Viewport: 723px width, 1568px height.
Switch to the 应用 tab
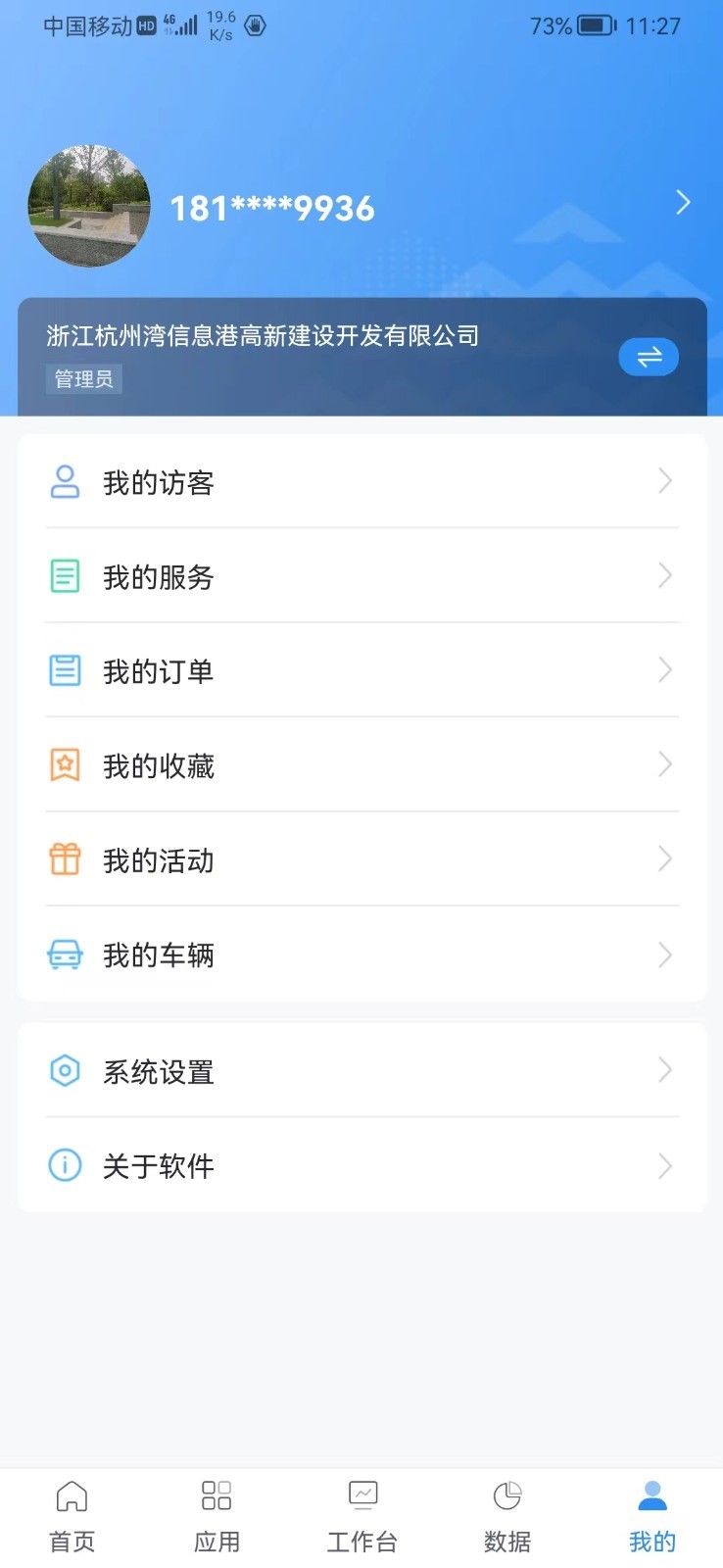(217, 1516)
